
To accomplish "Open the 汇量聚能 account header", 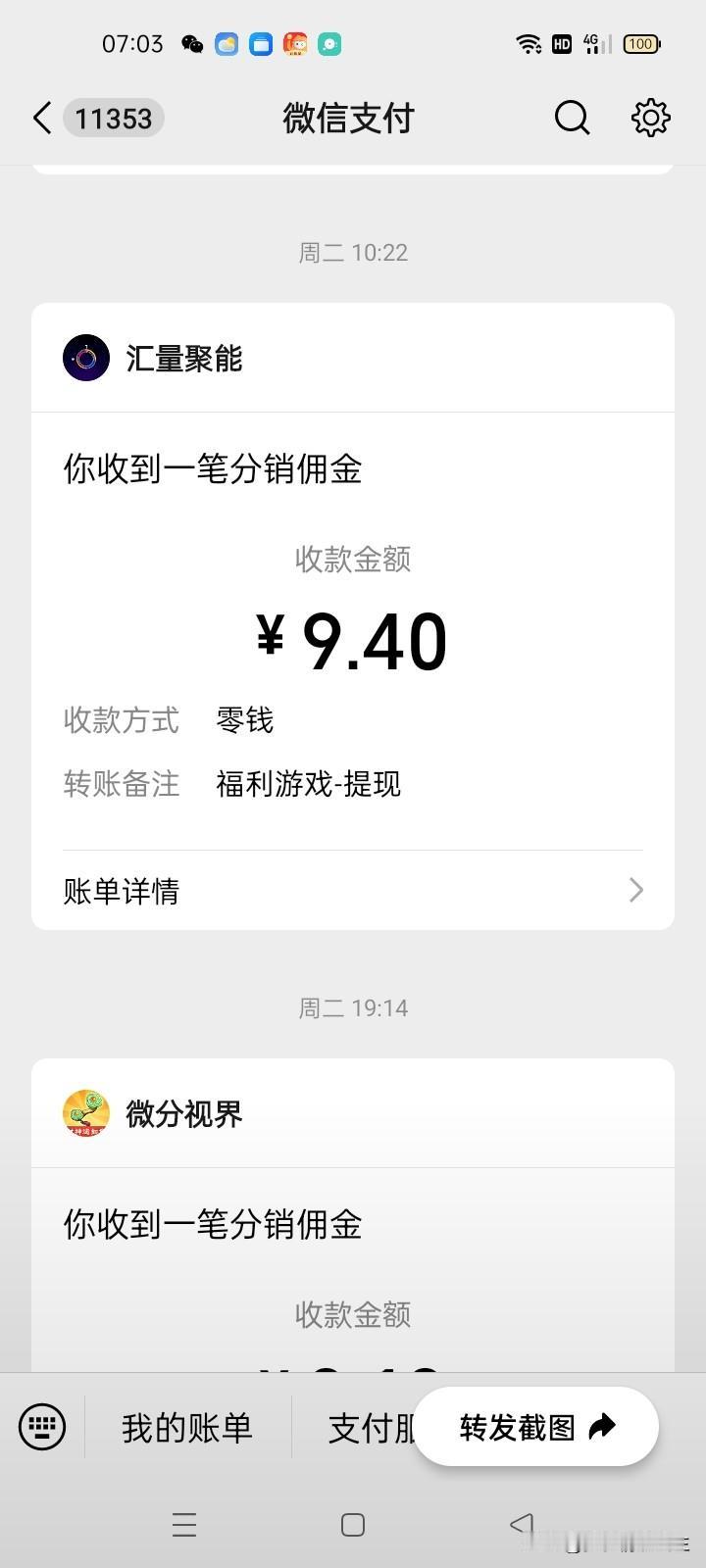I will [183, 359].
